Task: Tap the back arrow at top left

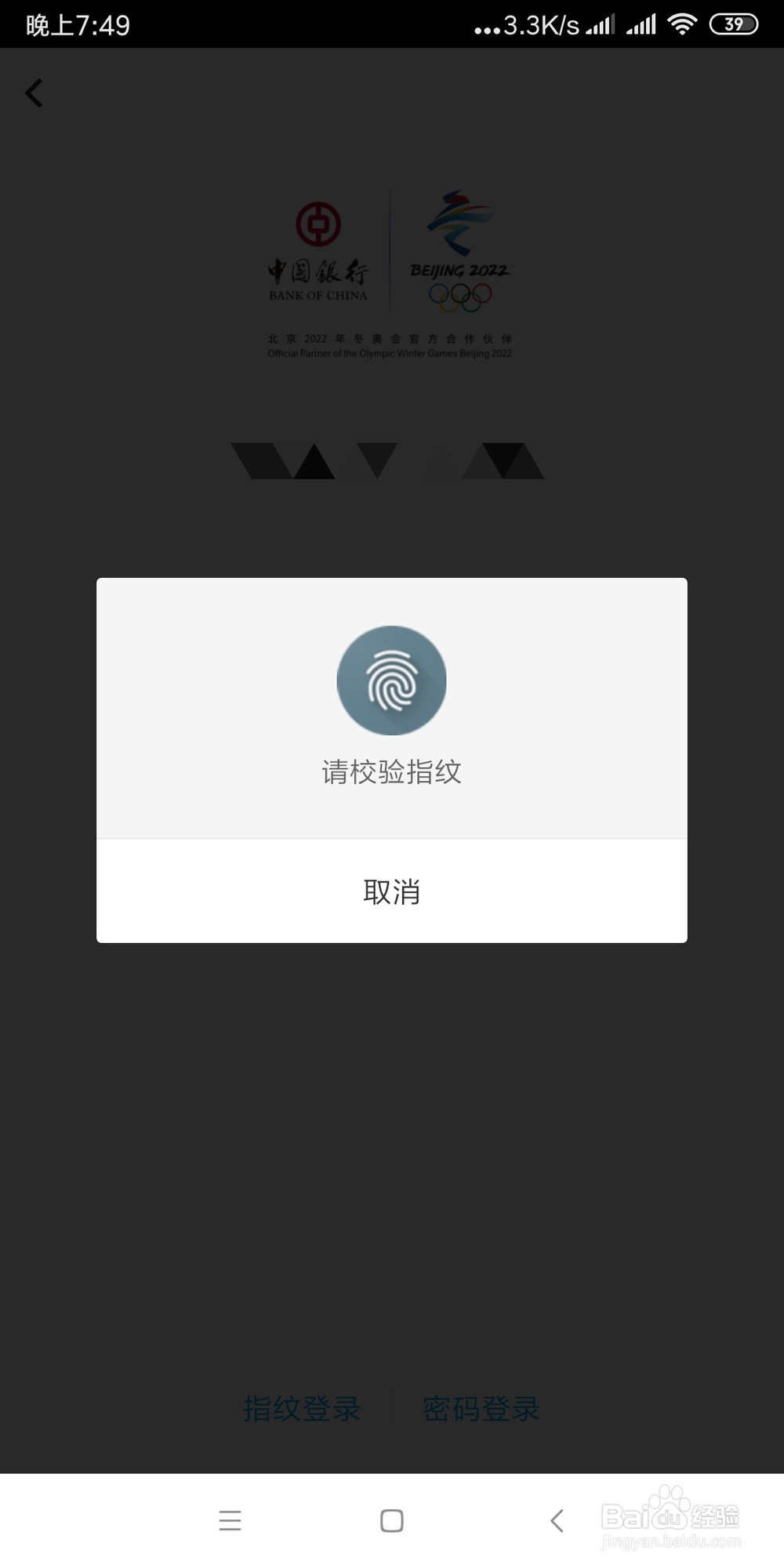Action: tap(34, 93)
